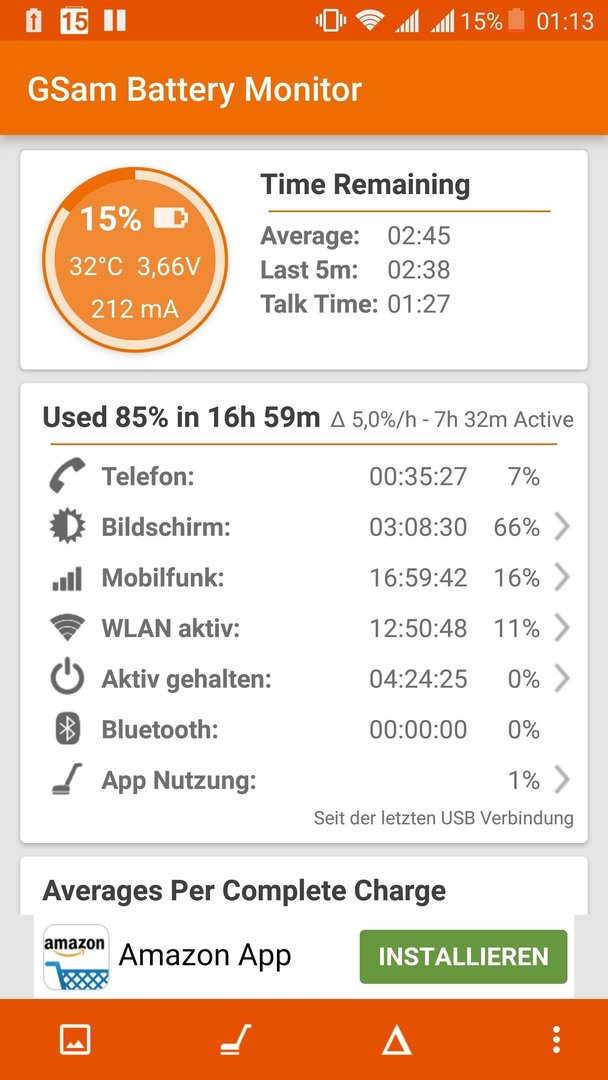Screen dimensions: 608x1080
Task: Open the overflow menu in bottom bar
Action: point(556,1040)
